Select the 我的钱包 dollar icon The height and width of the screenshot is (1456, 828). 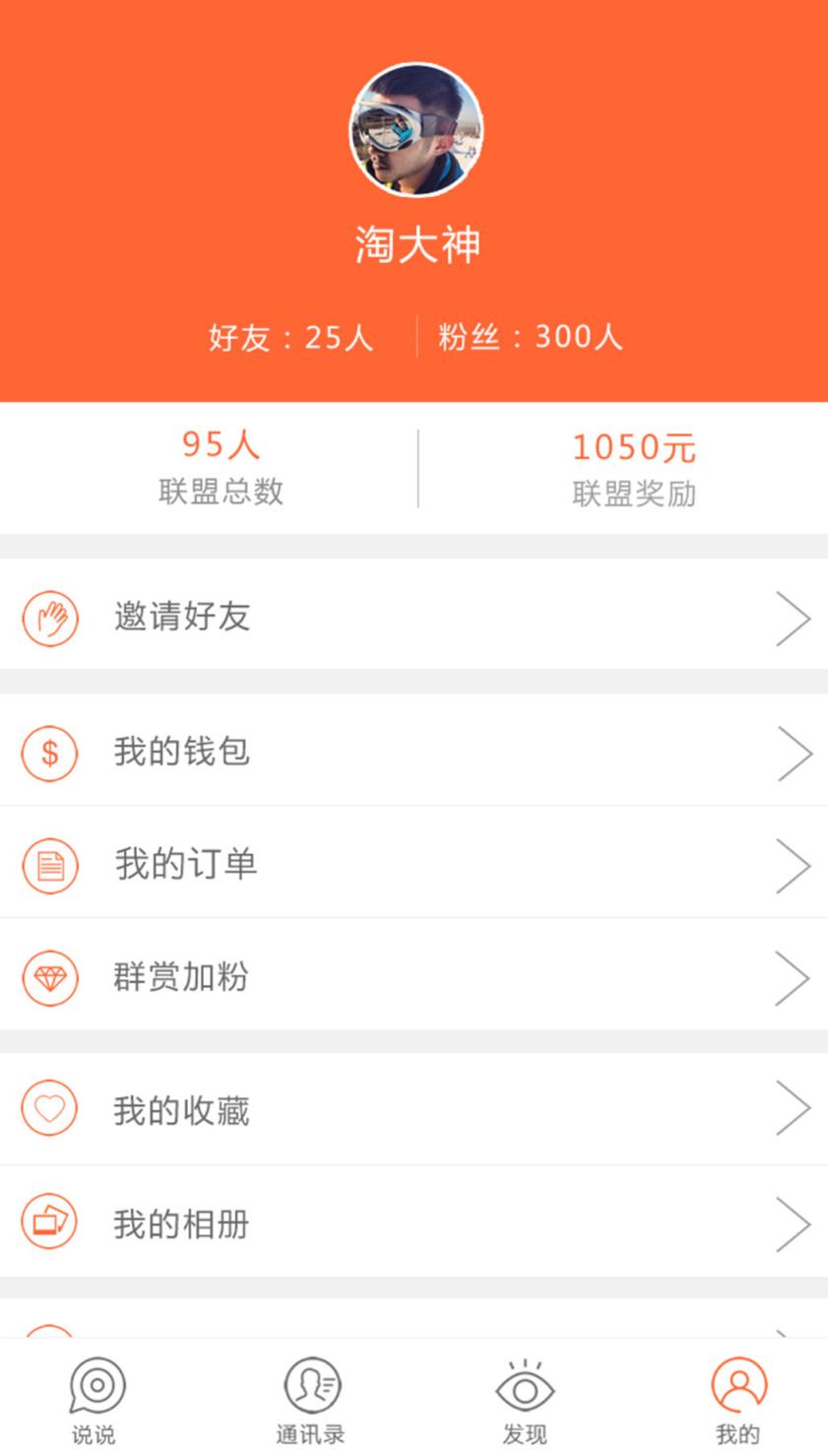click(49, 754)
